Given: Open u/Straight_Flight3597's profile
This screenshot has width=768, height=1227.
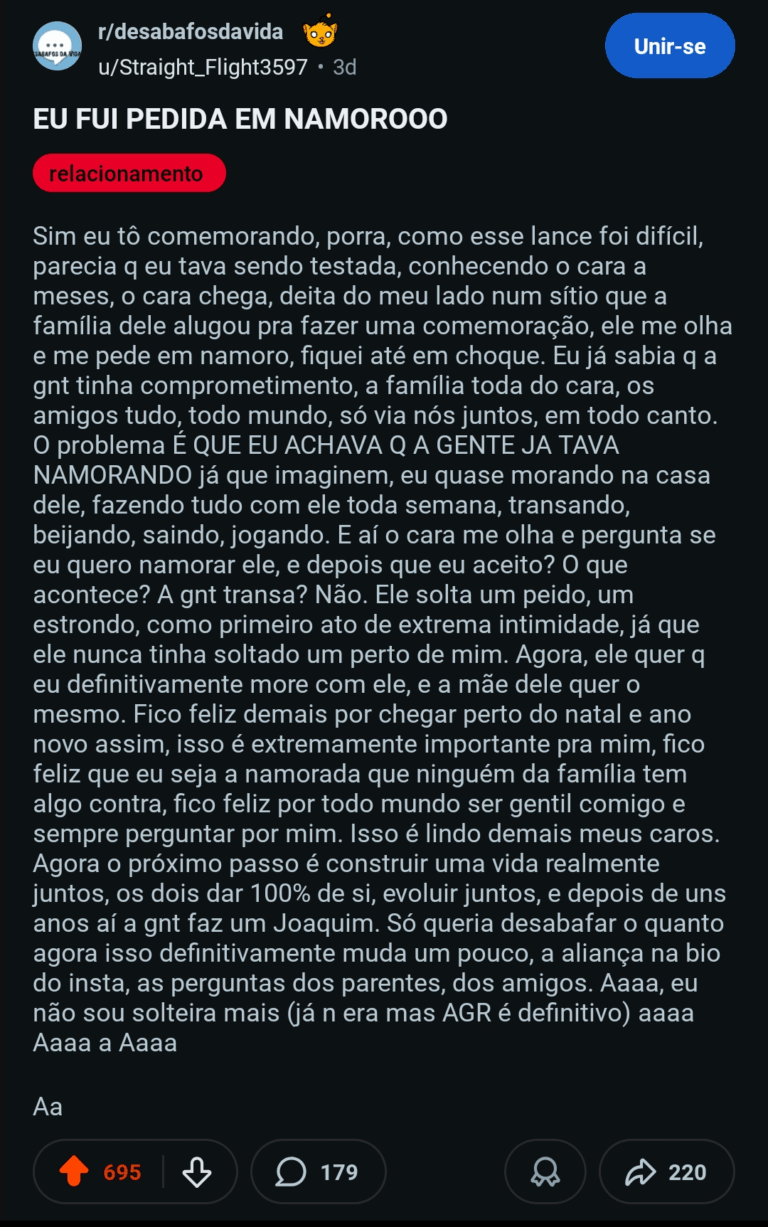Looking at the screenshot, I should coord(202,67).
